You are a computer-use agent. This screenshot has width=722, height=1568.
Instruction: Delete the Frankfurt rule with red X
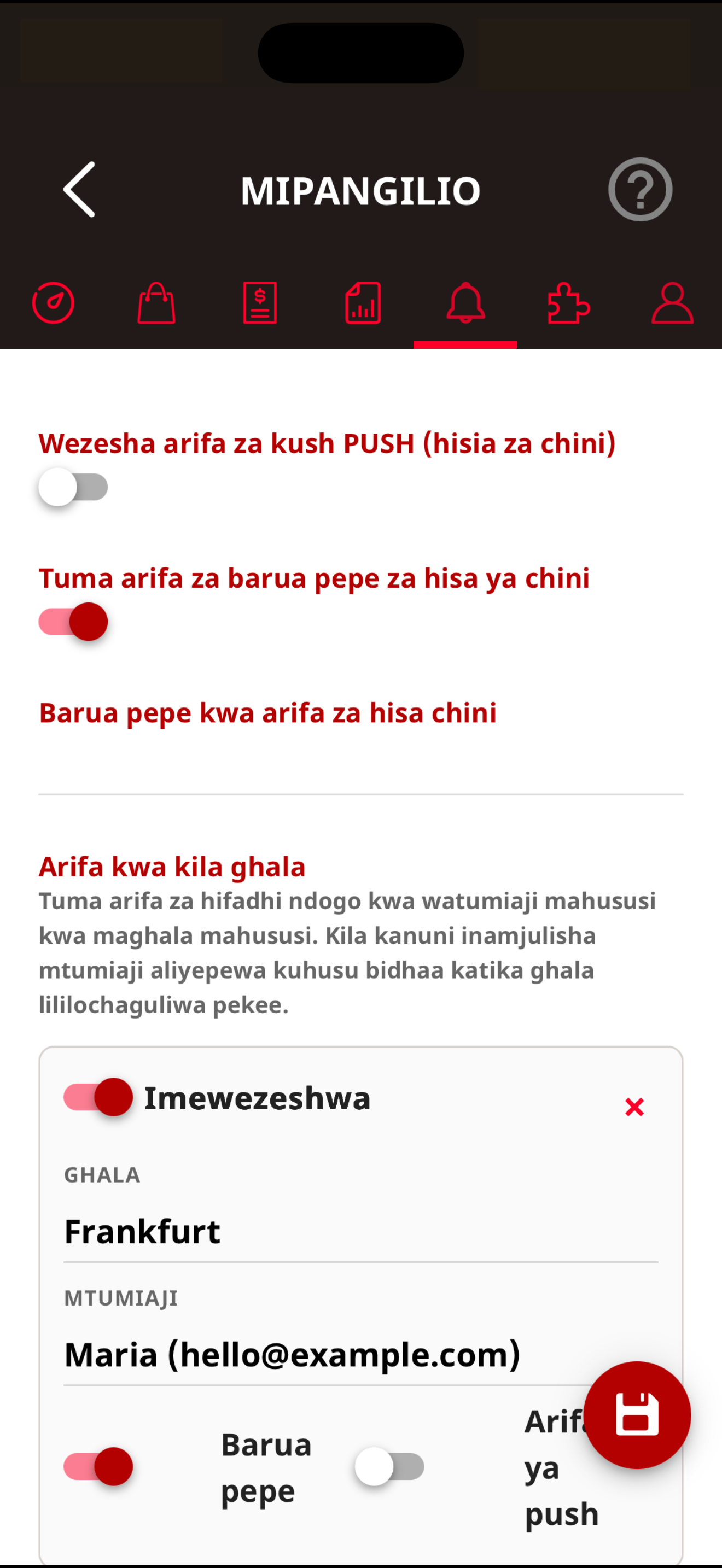(x=634, y=1107)
